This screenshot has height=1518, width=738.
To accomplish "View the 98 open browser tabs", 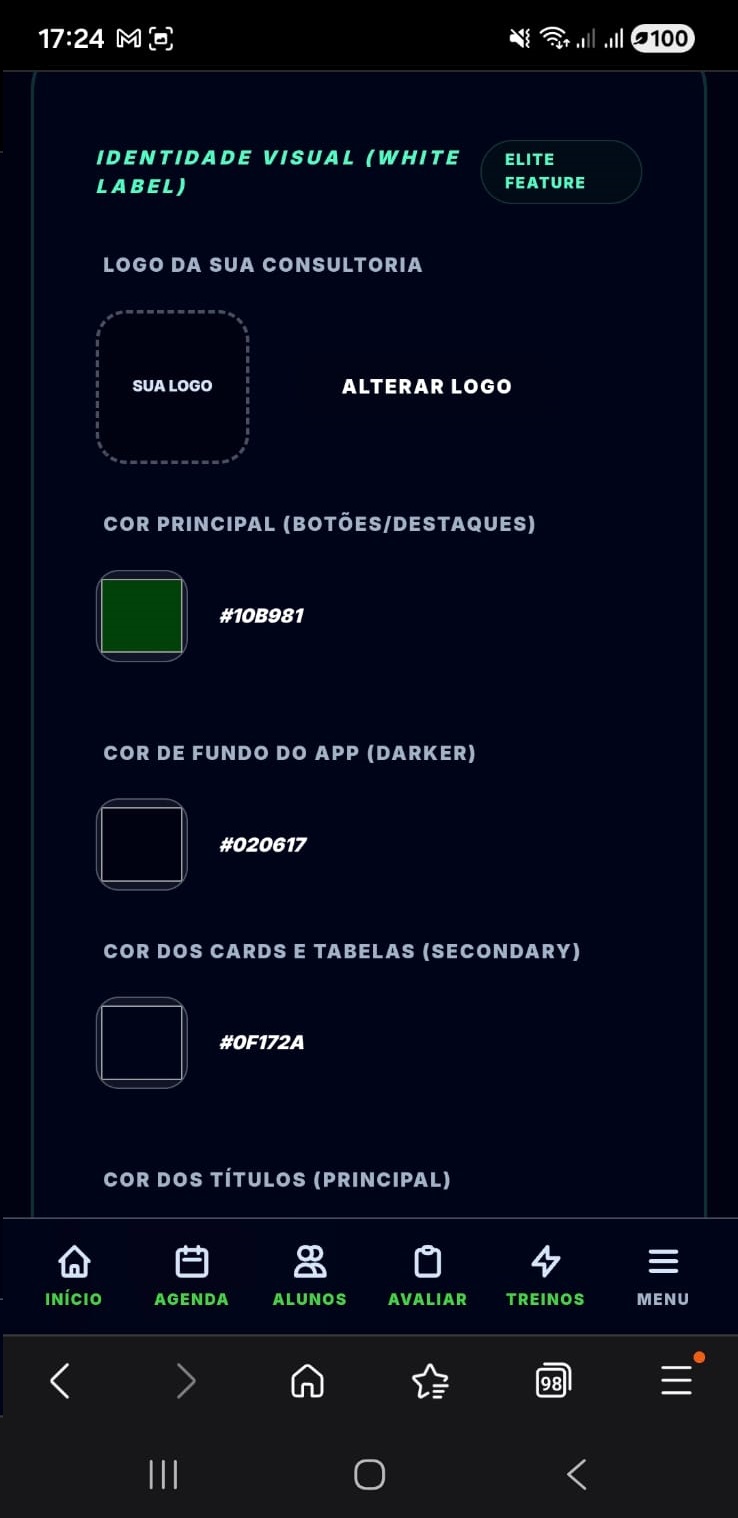I will (x=553, y=1381).
